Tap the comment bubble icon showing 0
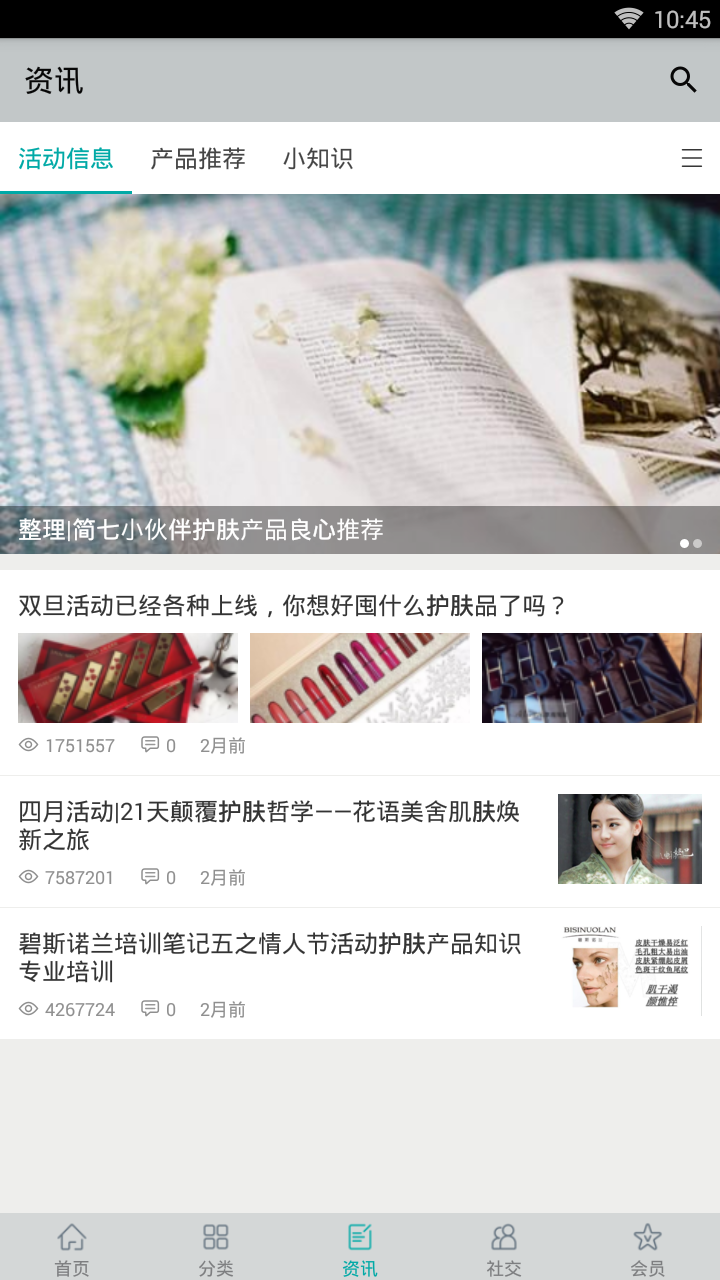Screen dimensions: 720x1280 152,744
